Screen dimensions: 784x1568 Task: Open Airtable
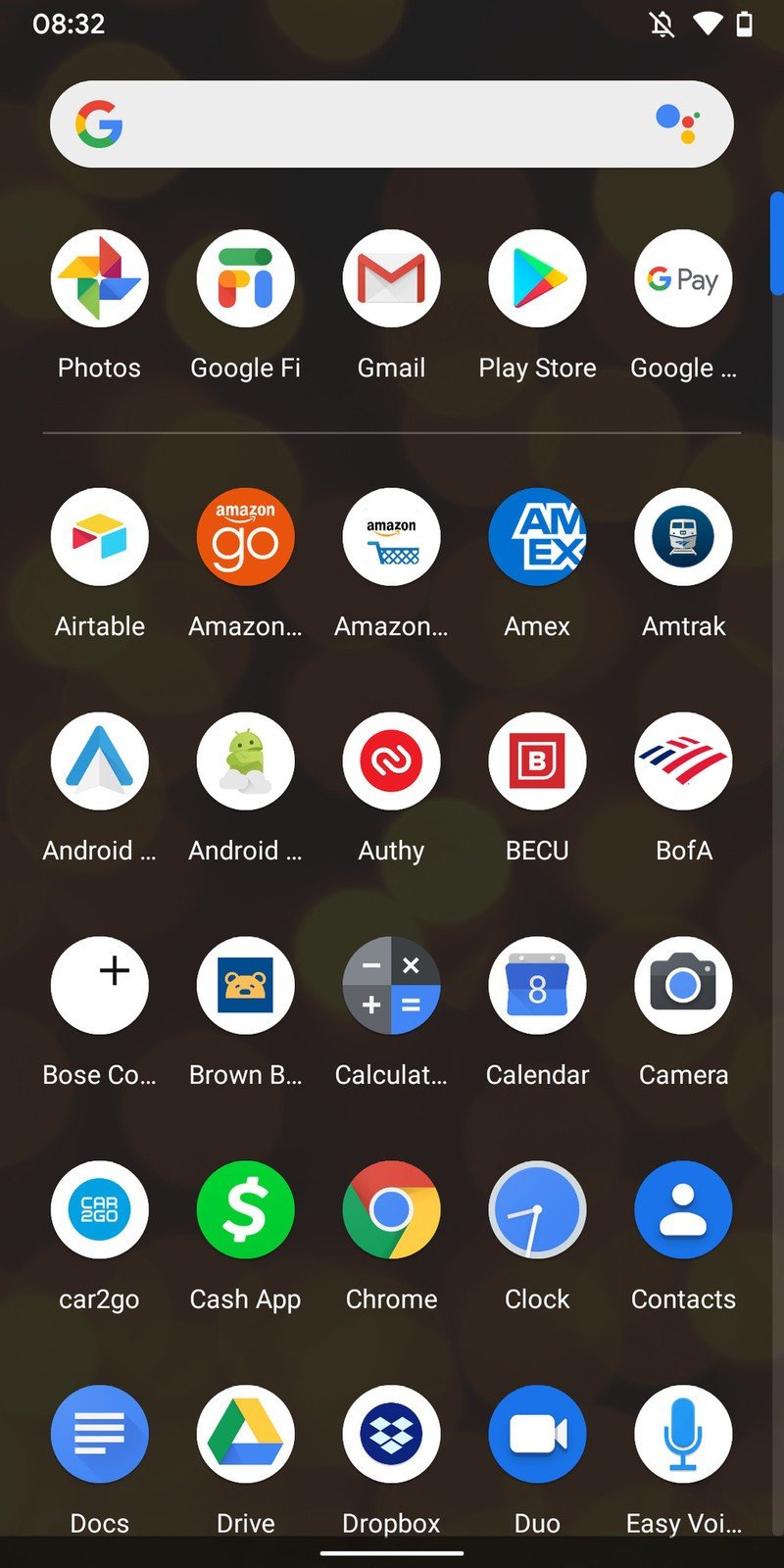tap(99, 537)
